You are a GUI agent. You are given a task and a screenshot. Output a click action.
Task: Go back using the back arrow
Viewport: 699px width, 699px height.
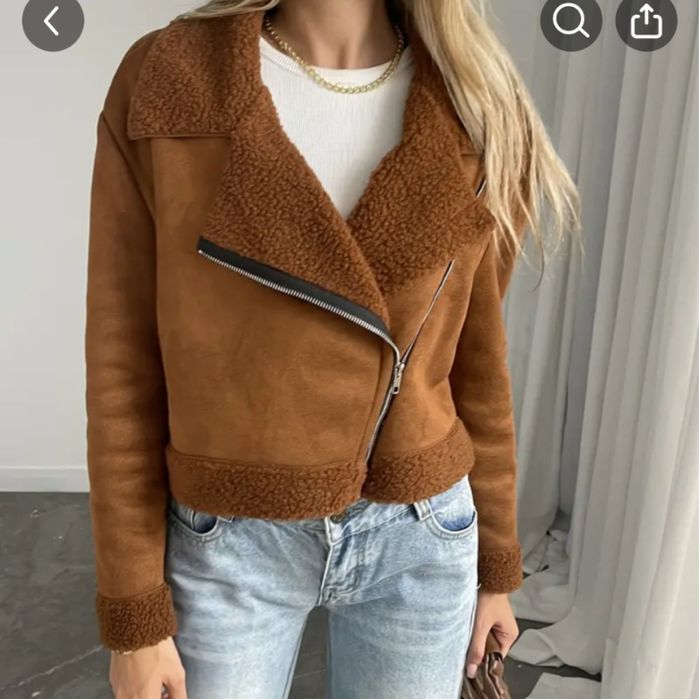click(x=52, y=21)
